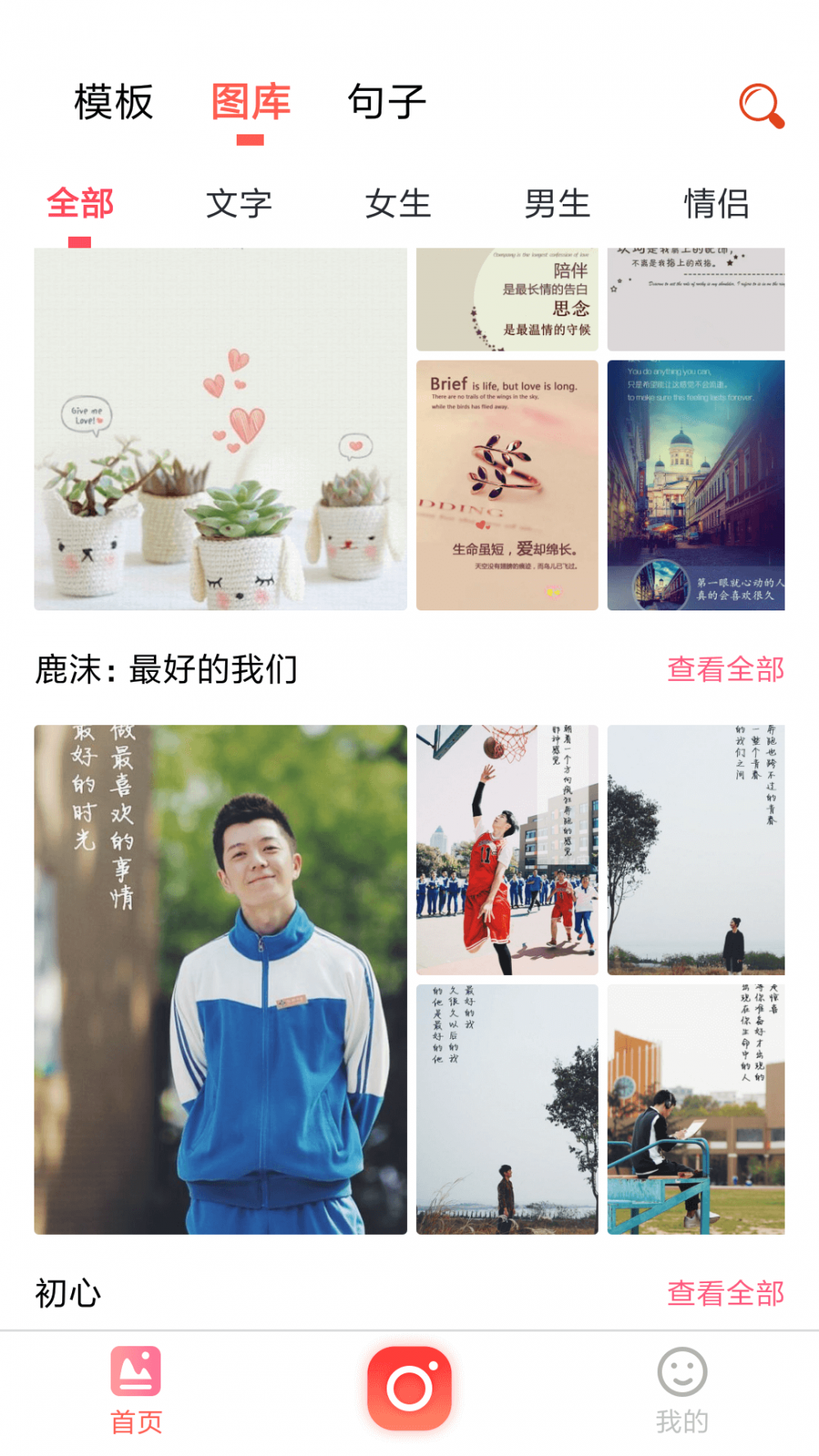View all of 鹿沫：最好的我们
The width and height of the screenshot is (819, 1456).
[726, 669]
